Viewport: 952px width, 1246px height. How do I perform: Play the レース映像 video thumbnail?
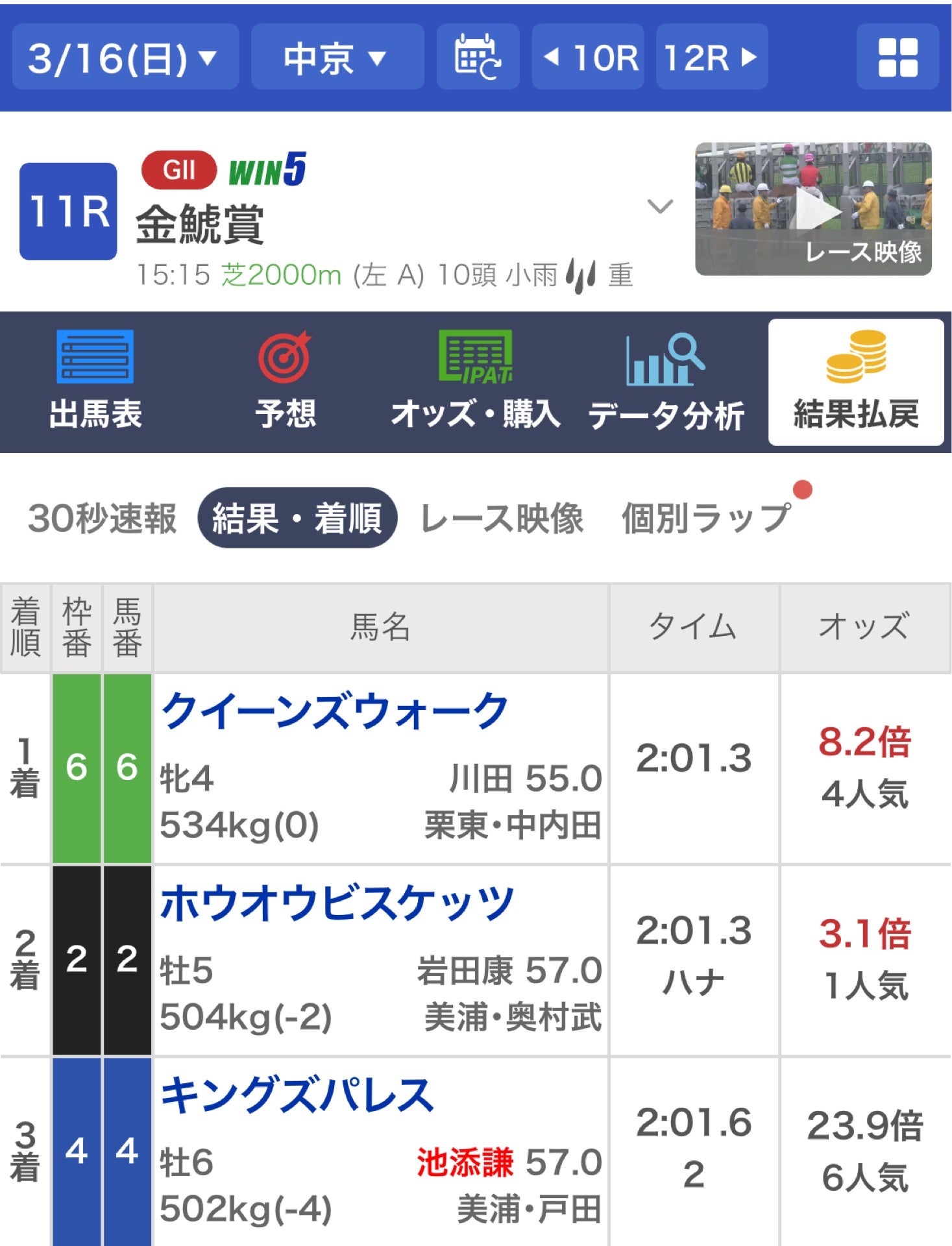(x=813, y=209)
